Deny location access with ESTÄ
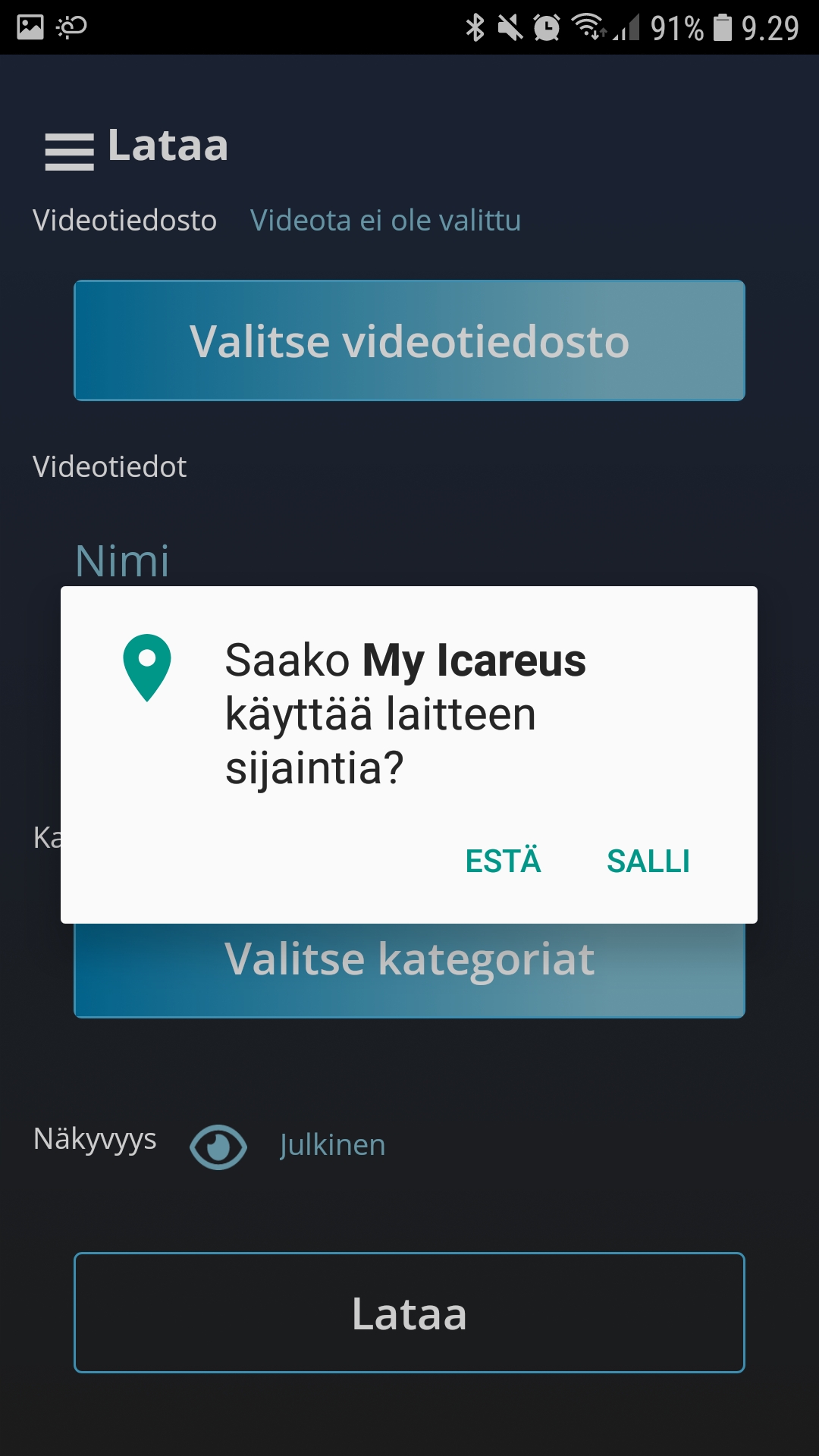Screen dimensions: 819x1456 tap(503, 861)
